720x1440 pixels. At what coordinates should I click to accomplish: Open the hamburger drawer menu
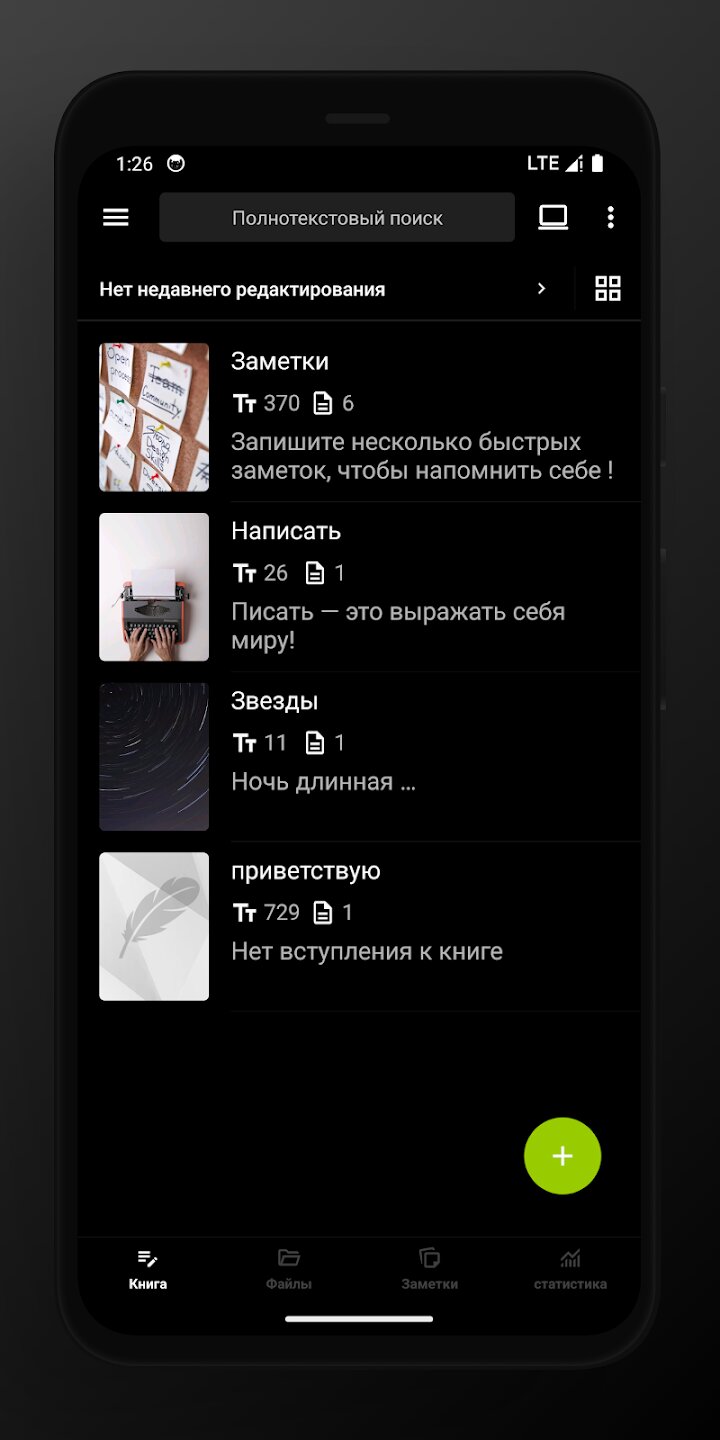(116, 217)
